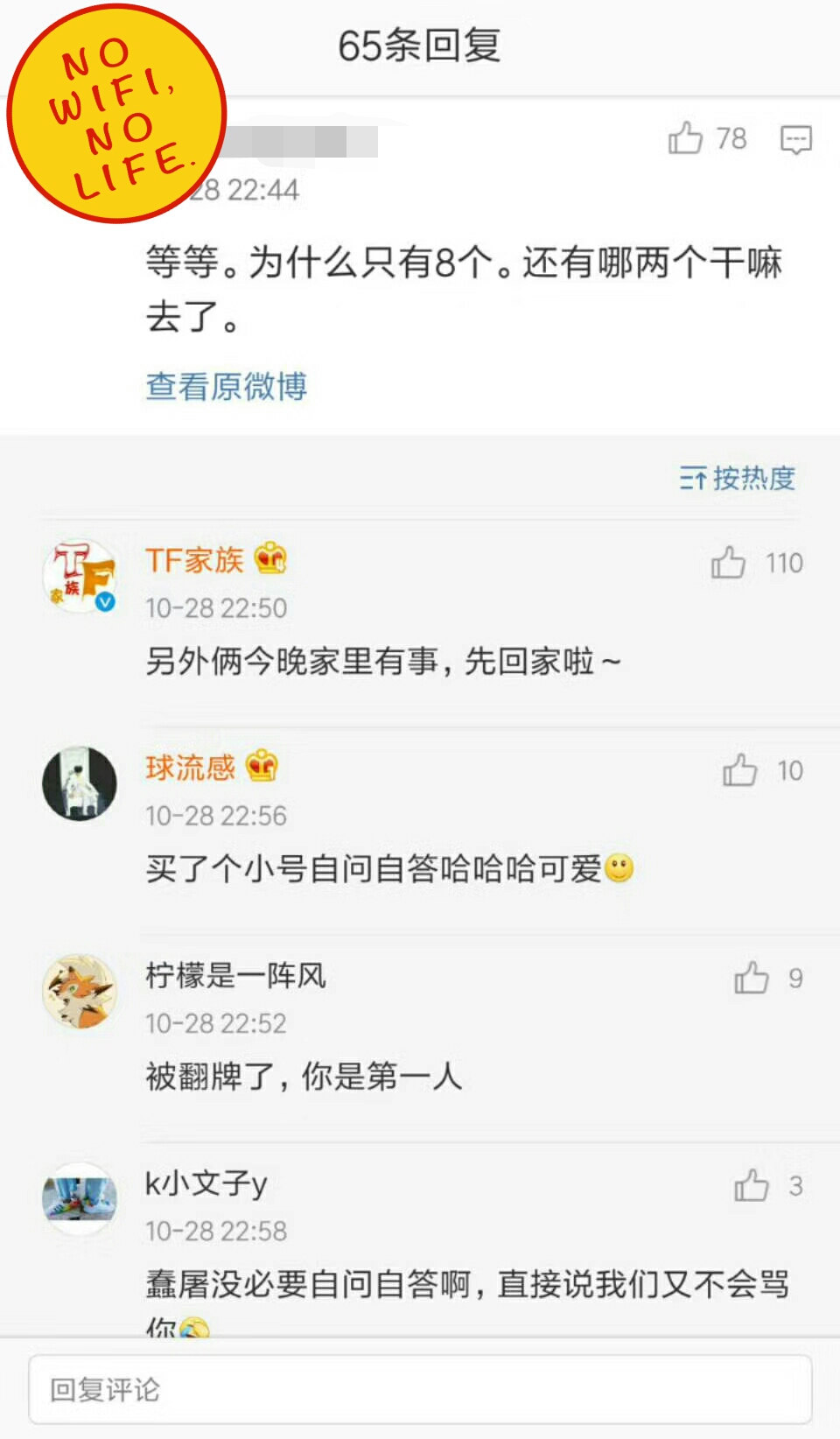Tap the username 球流感
Image resolution: width=840 pixels, height=1439 pixels.
190,768
